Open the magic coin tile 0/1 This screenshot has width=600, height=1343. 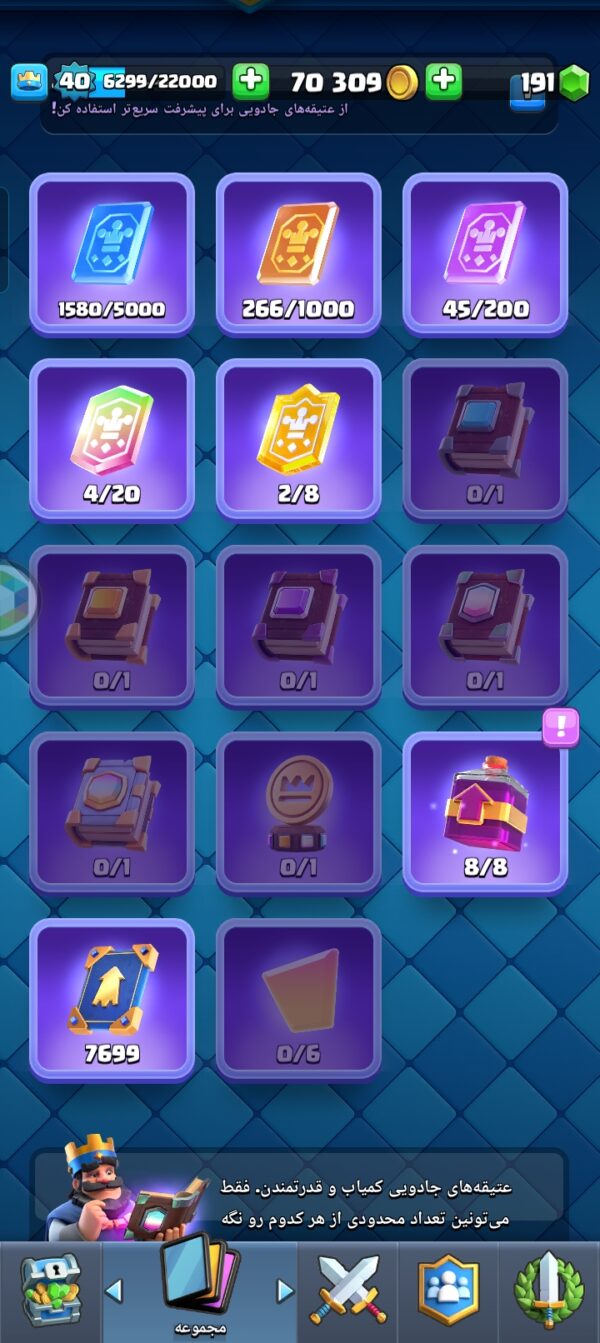(298, 812)
